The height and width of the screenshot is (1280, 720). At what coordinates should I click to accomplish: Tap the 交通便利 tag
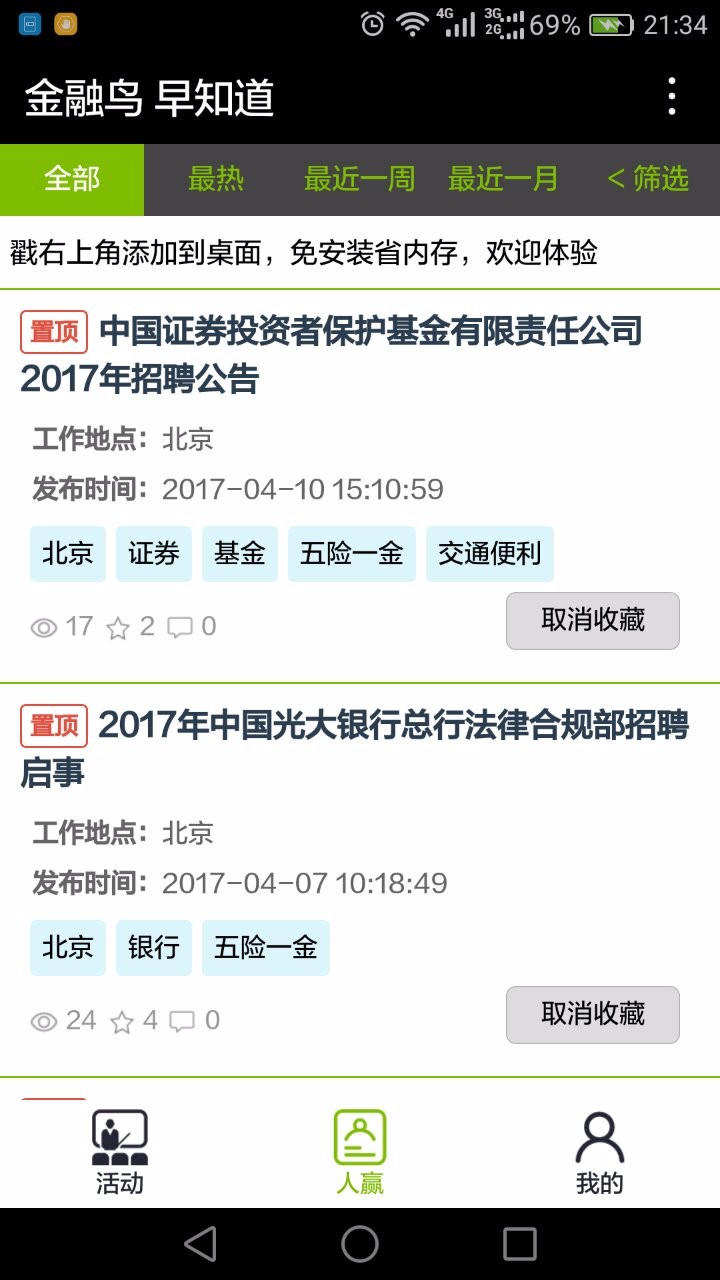coord(489,554)
